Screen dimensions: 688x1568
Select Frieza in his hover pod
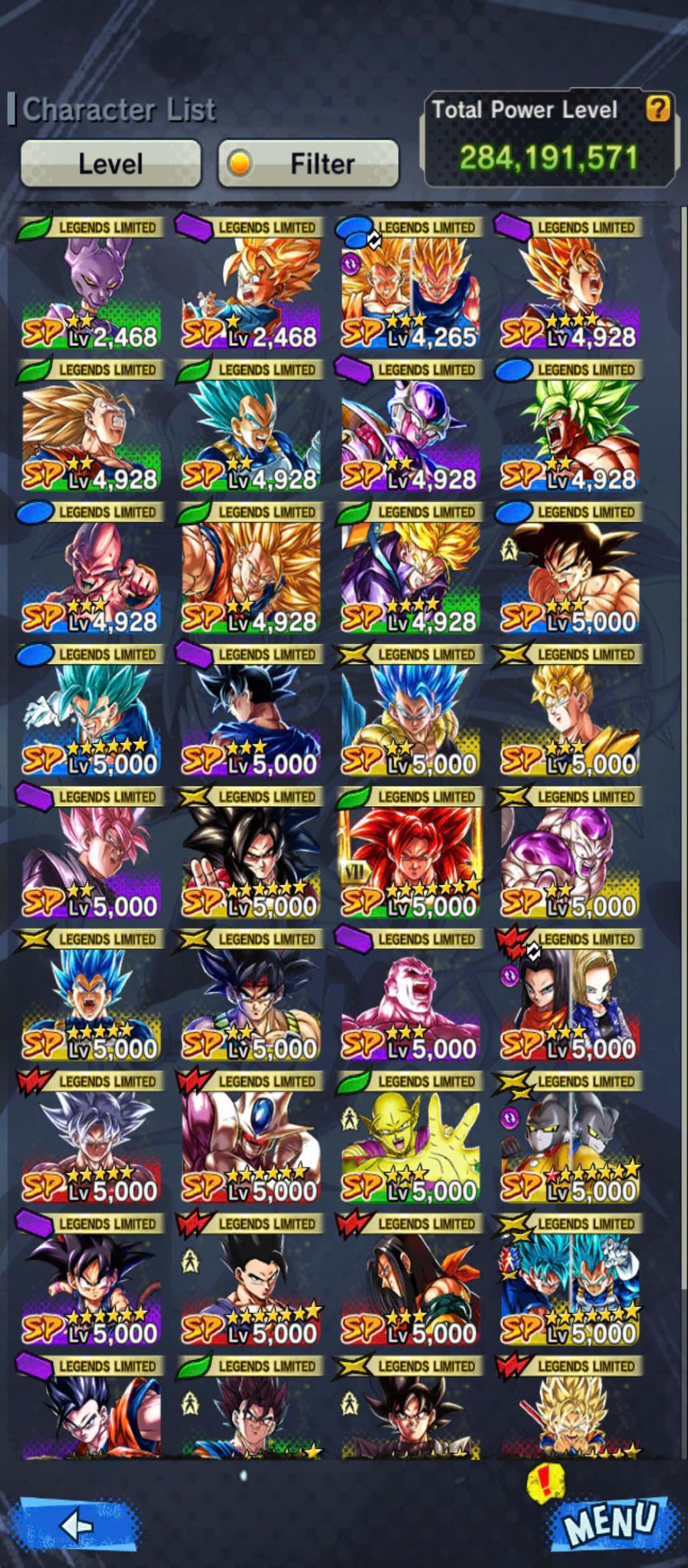[410, 427]
